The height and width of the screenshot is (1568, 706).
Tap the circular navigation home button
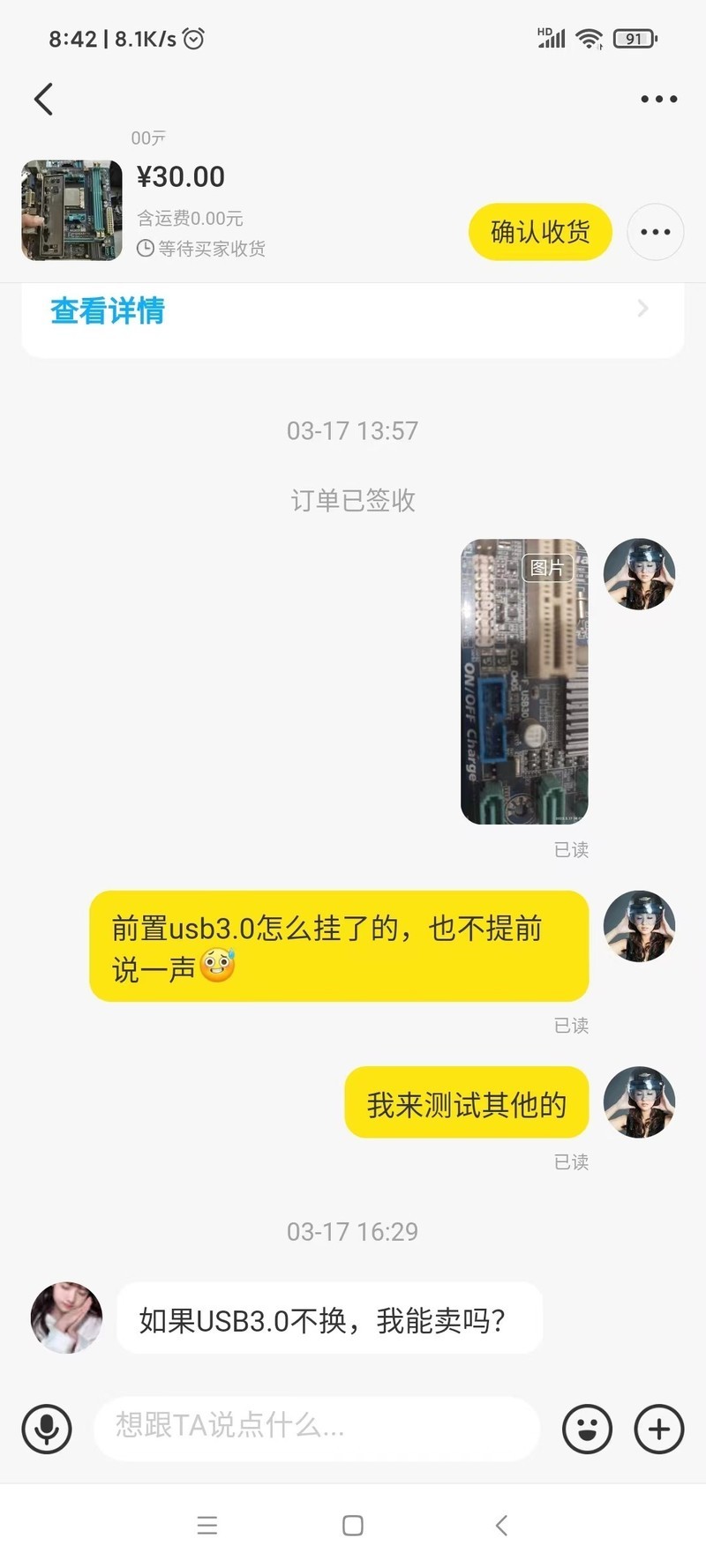(353, 1525)
